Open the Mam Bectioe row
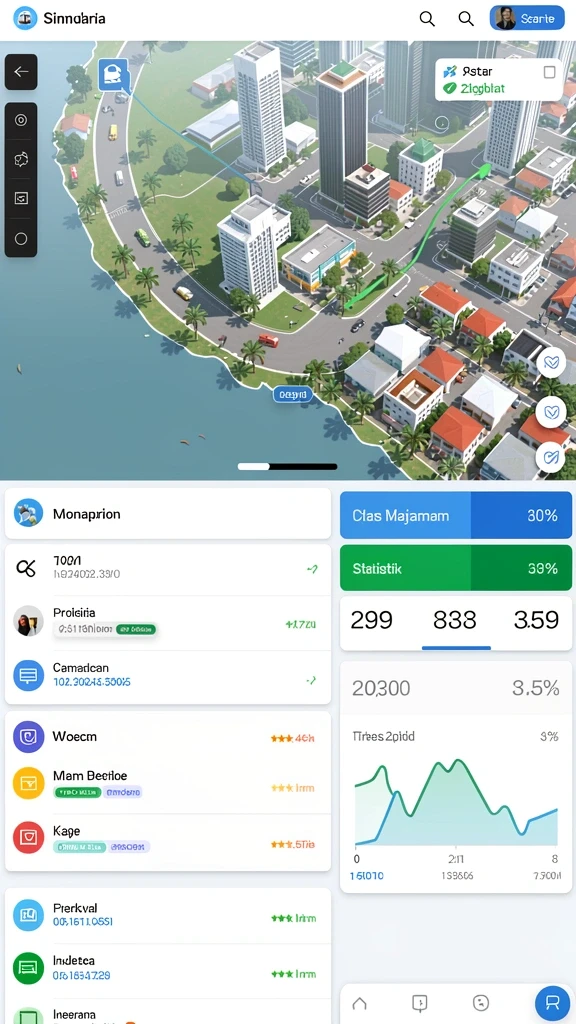The height and width of the screenshot is (1024, 576). (168, 784)
